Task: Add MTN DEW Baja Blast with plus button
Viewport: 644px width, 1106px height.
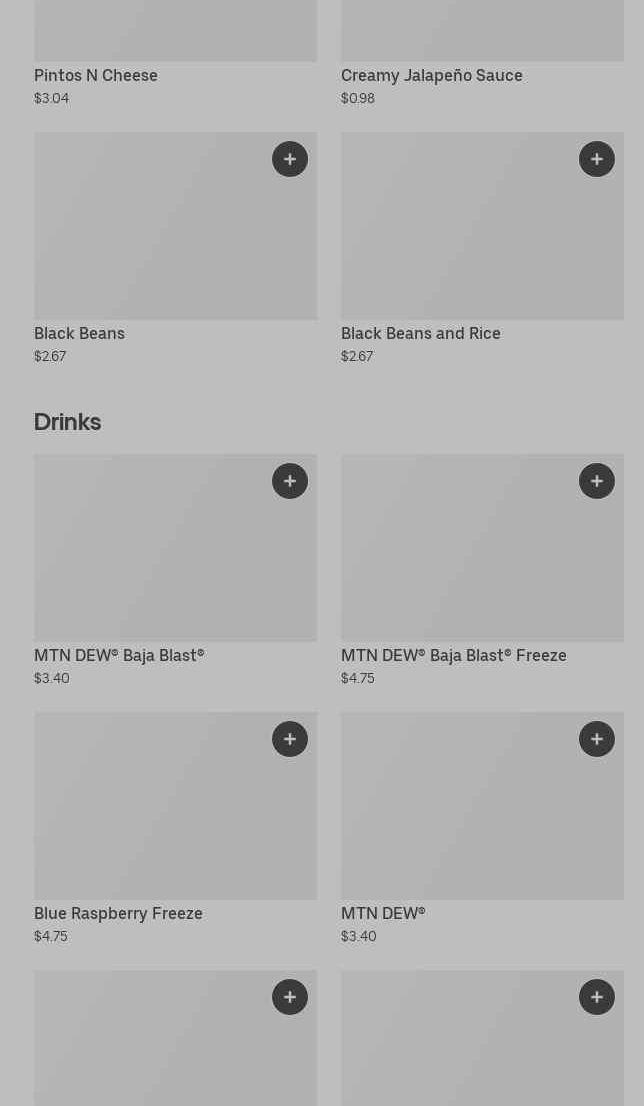Action: click(x=290, y=481)
